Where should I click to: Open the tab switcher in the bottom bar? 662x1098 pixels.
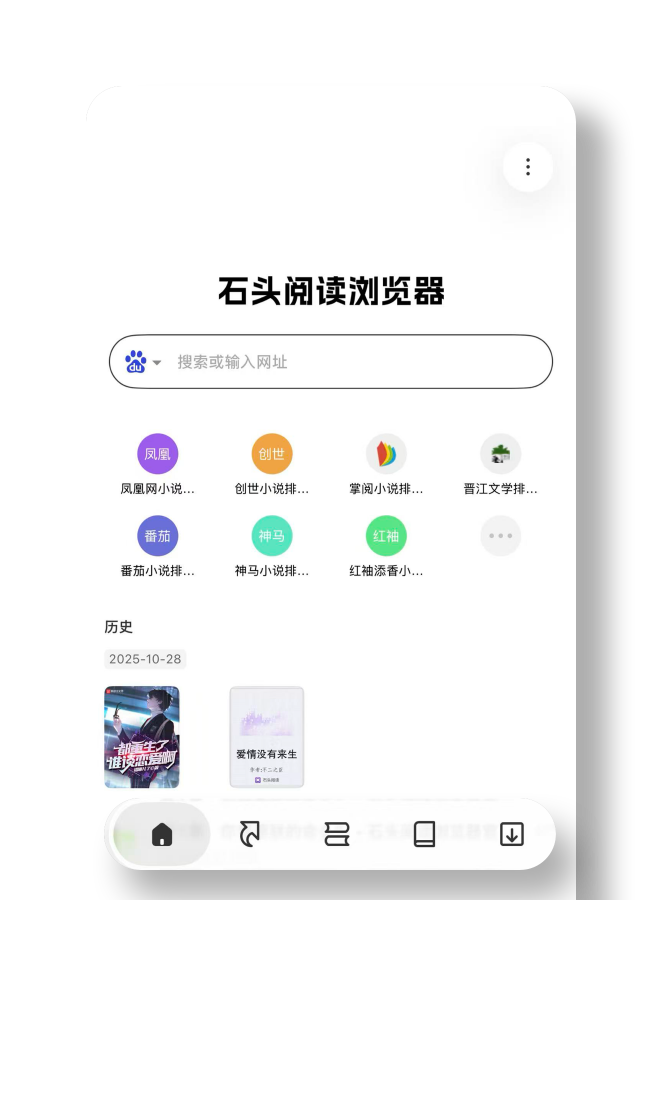[x=337, y=834]
